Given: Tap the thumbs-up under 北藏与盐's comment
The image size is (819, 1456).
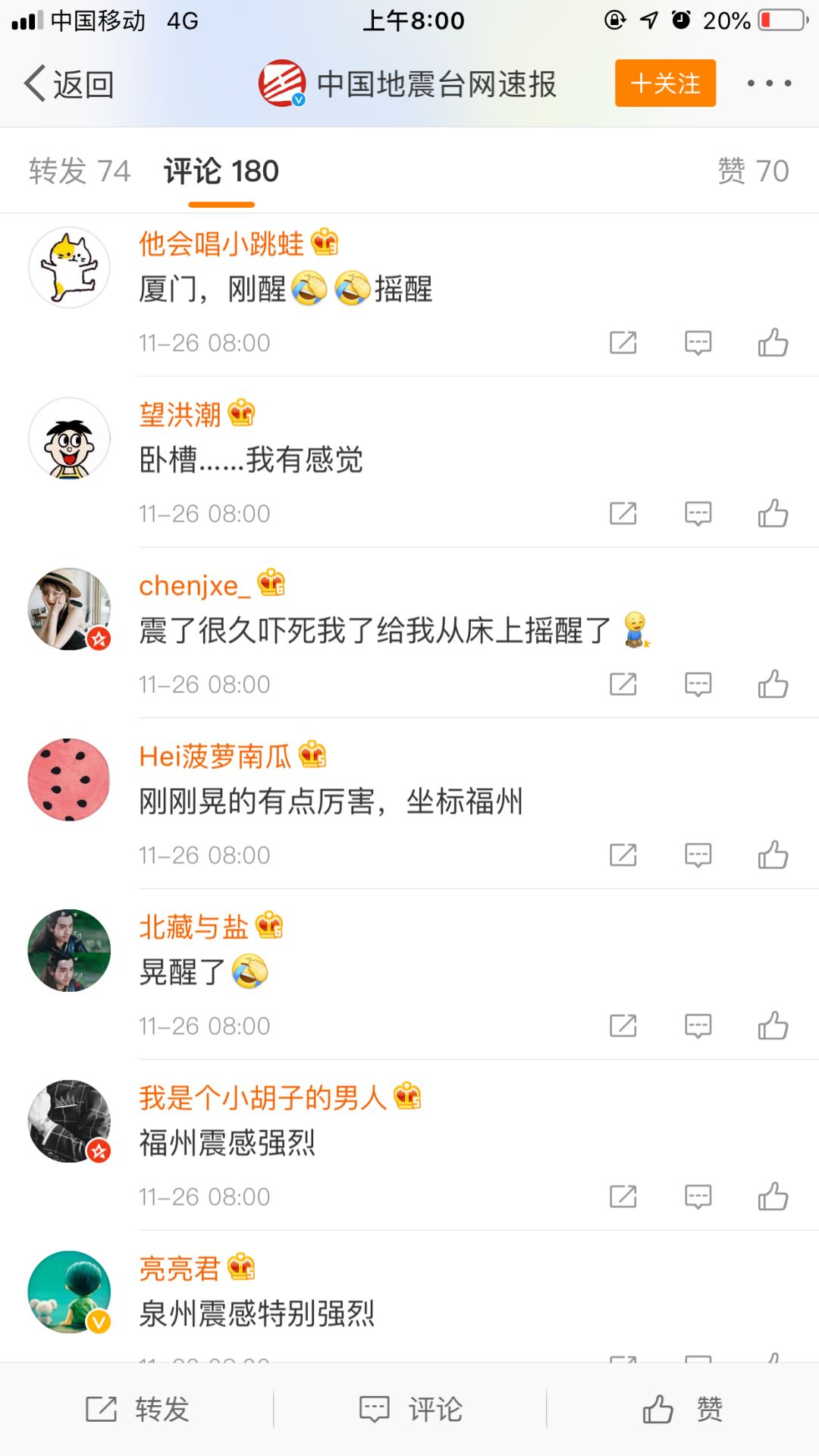Looking at the screenshot, I should point(773,1025).
